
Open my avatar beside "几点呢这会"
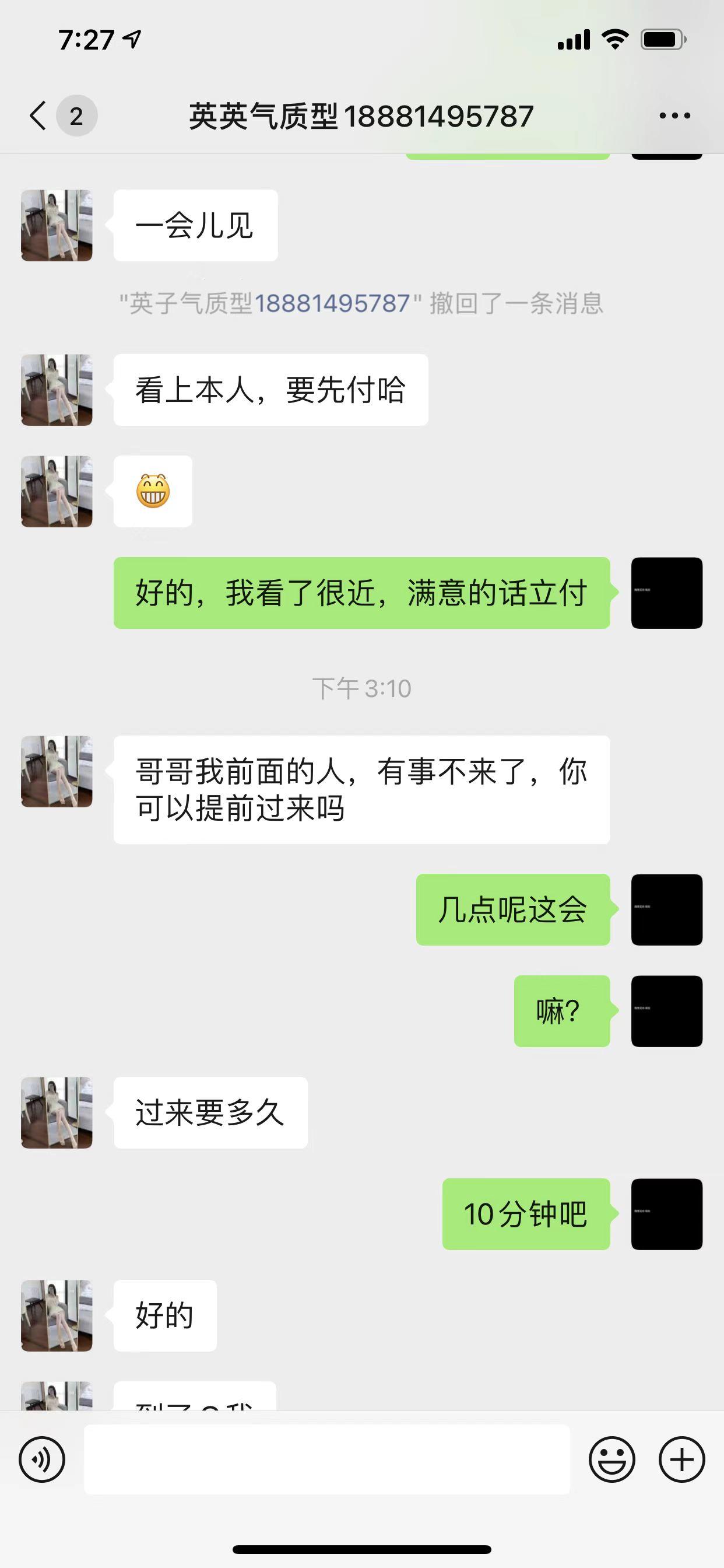666,909
